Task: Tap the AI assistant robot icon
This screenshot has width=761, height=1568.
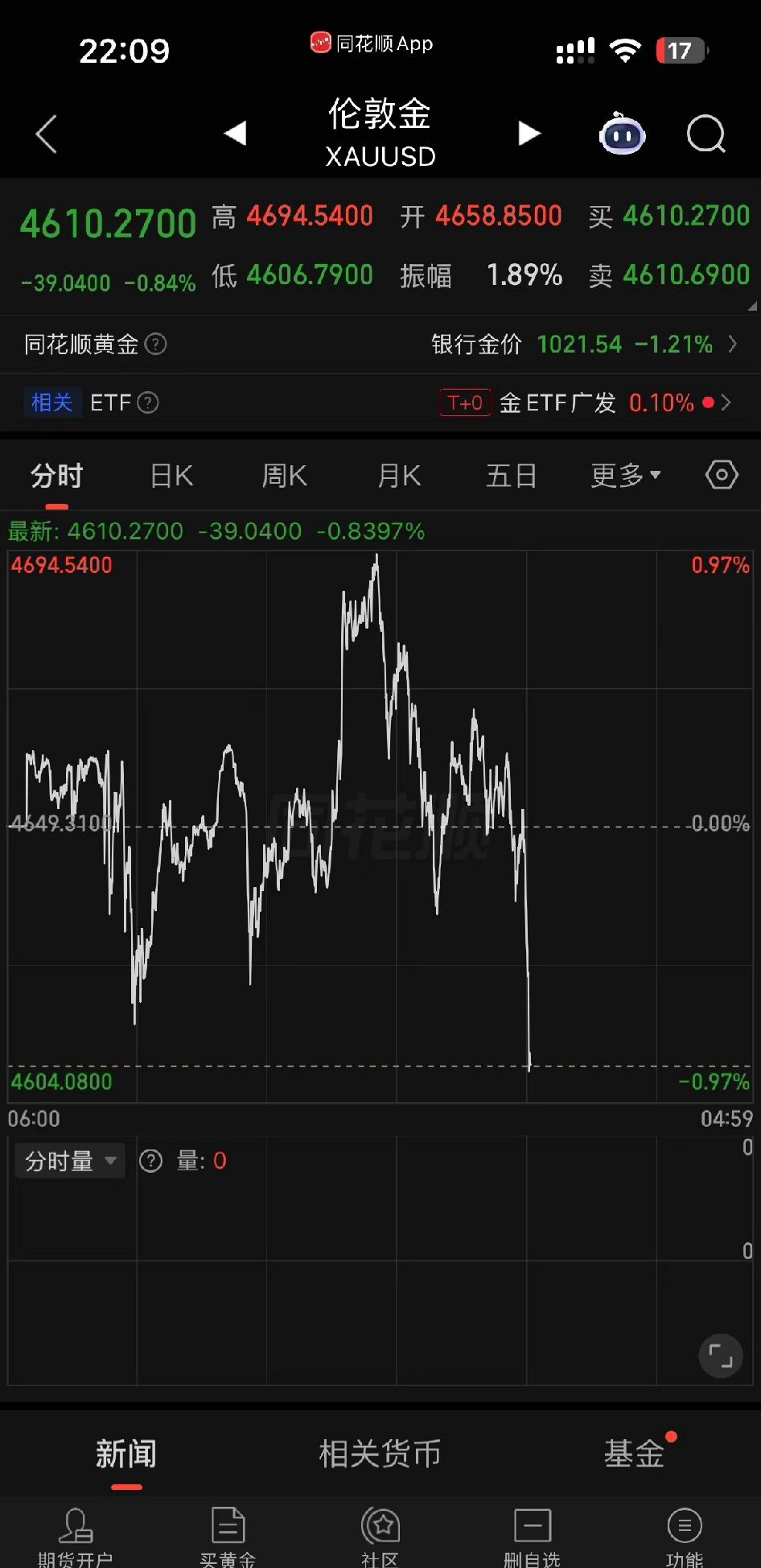Action: (x=620, y=134)
